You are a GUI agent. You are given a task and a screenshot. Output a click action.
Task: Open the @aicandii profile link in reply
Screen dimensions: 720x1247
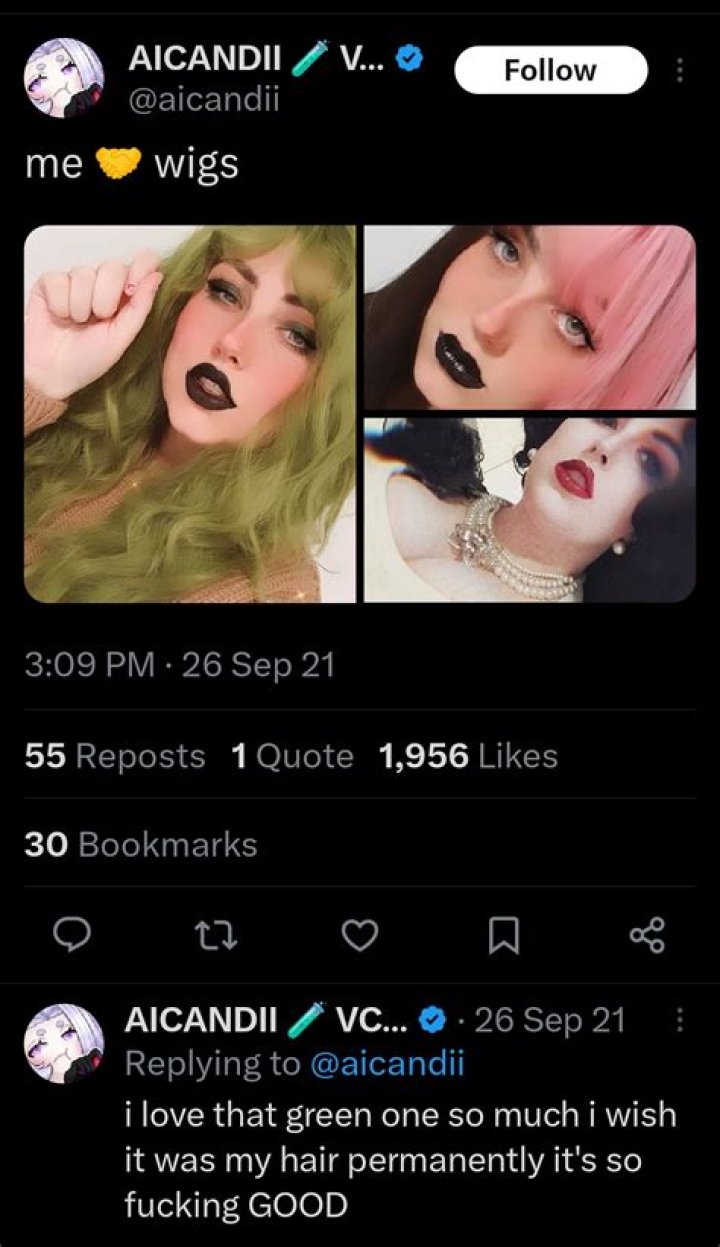388,1064
